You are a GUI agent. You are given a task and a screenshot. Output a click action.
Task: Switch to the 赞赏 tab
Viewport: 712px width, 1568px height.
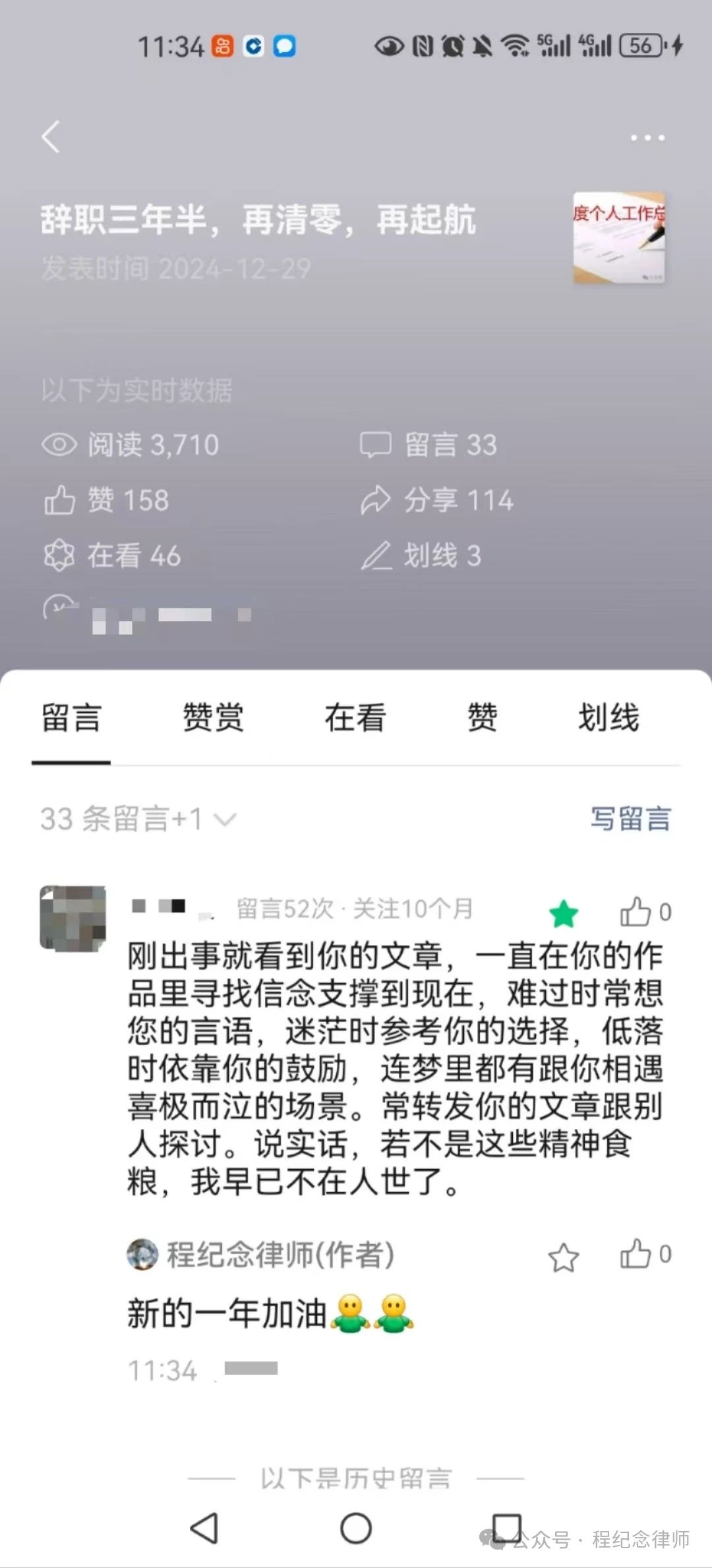(x=213, y=718)
